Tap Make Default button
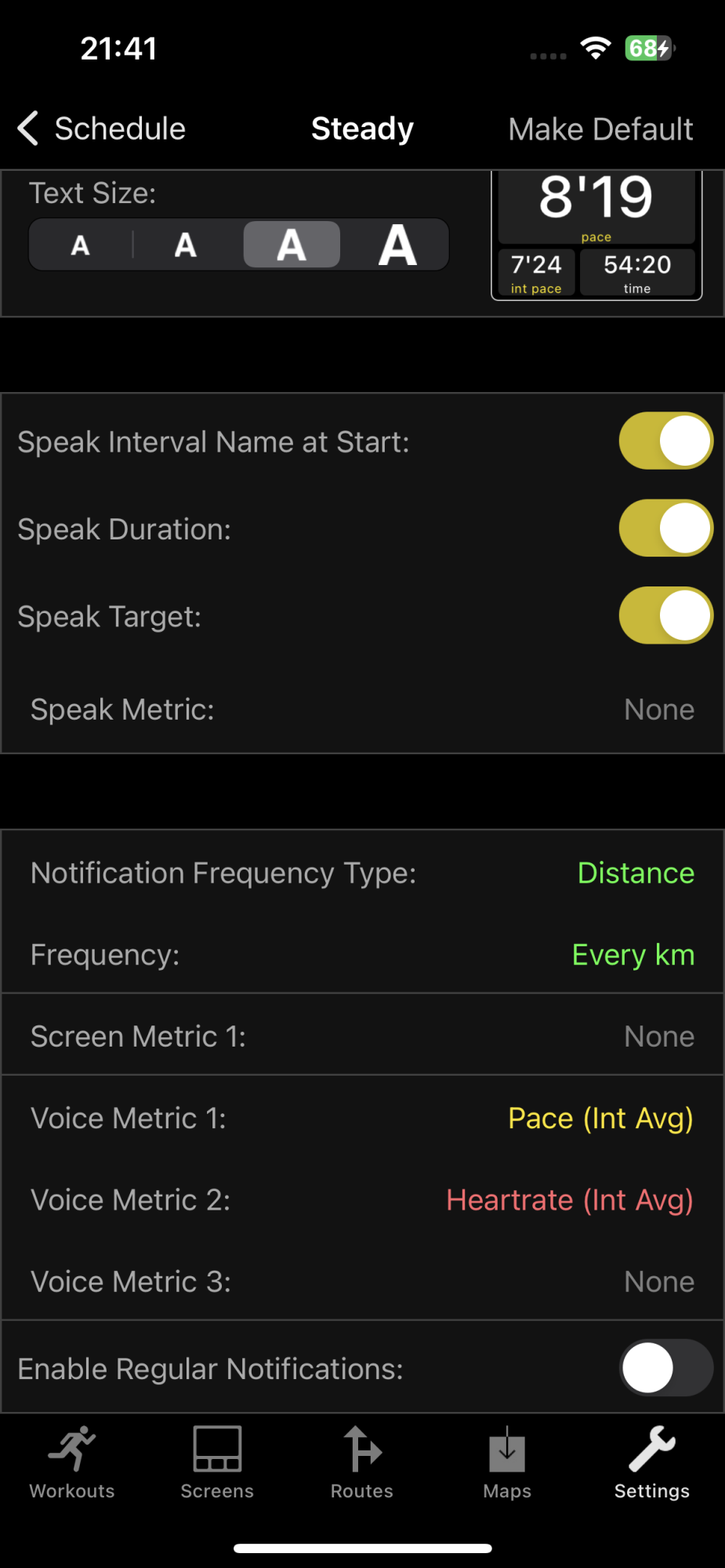725x1568 pixels. click(x=600, y=129)
